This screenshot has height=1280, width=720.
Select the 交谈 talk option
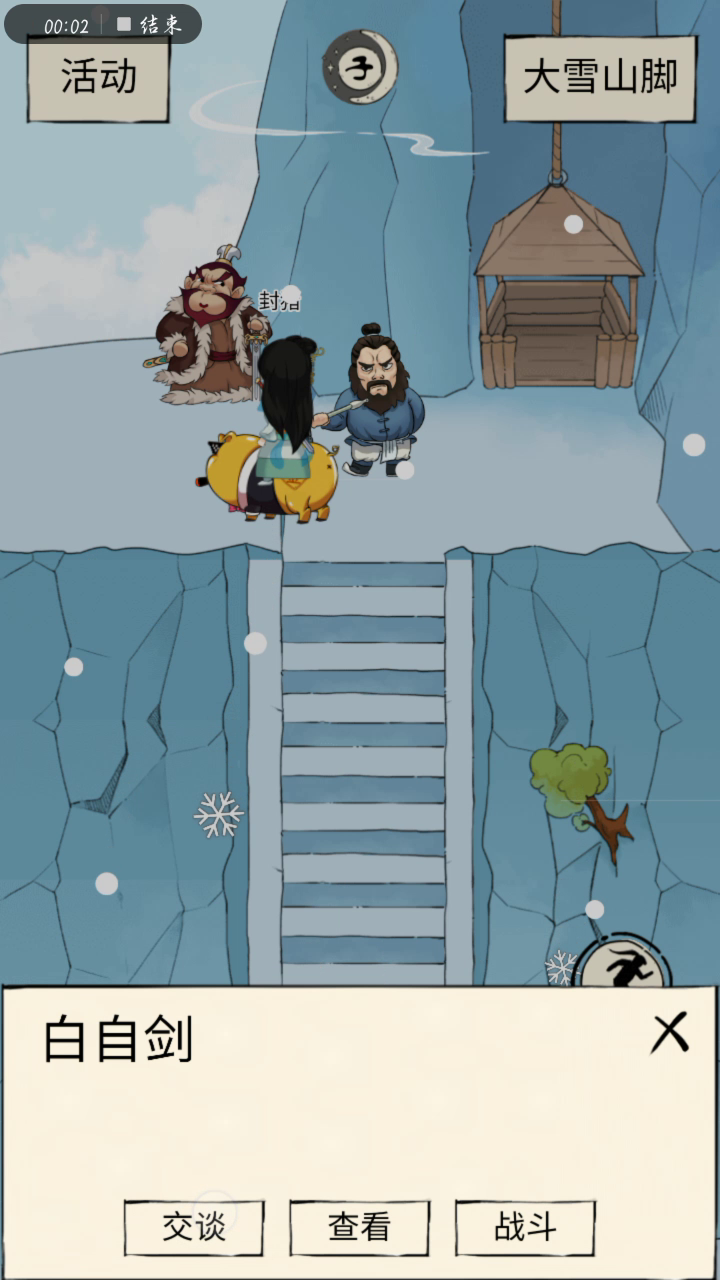click(x=194, y=1228)
